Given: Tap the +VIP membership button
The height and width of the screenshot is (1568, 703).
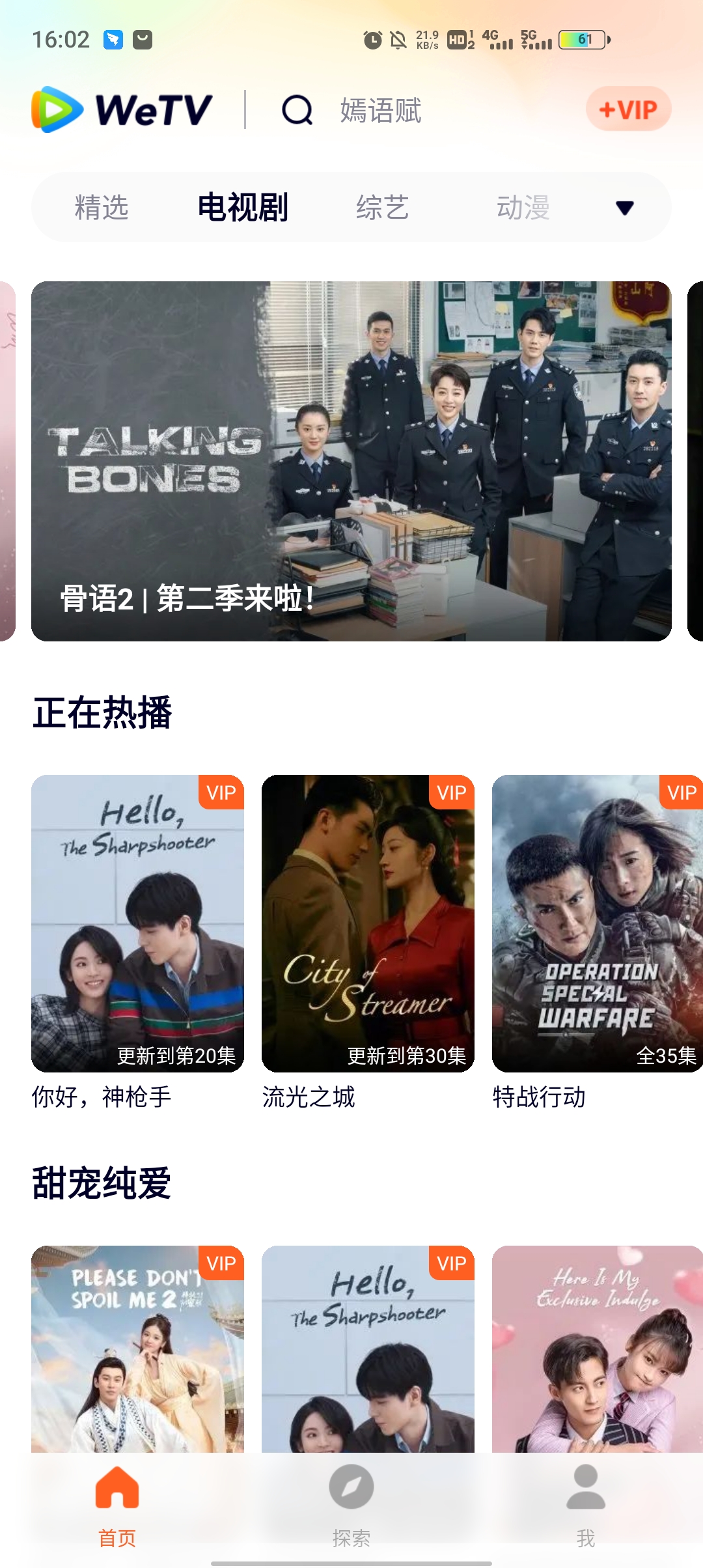Looking at the screenshot, I should tap(628, 109).
